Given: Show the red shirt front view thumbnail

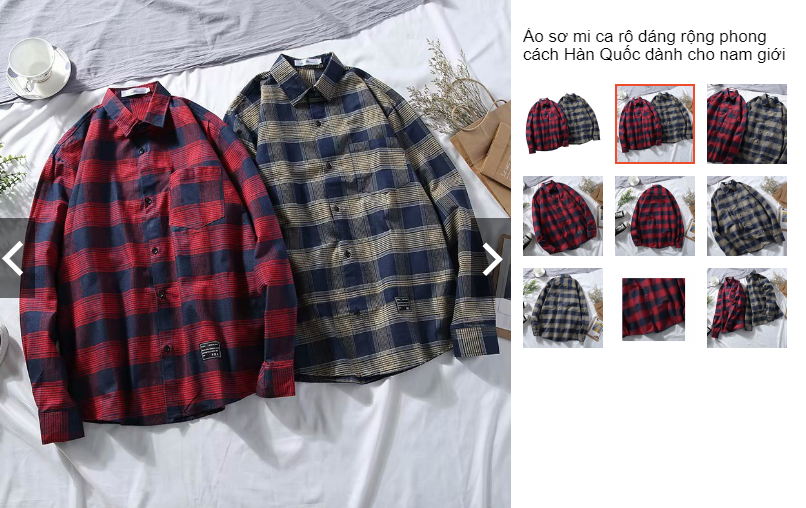Looking at the screenshot, I should 562,216.
